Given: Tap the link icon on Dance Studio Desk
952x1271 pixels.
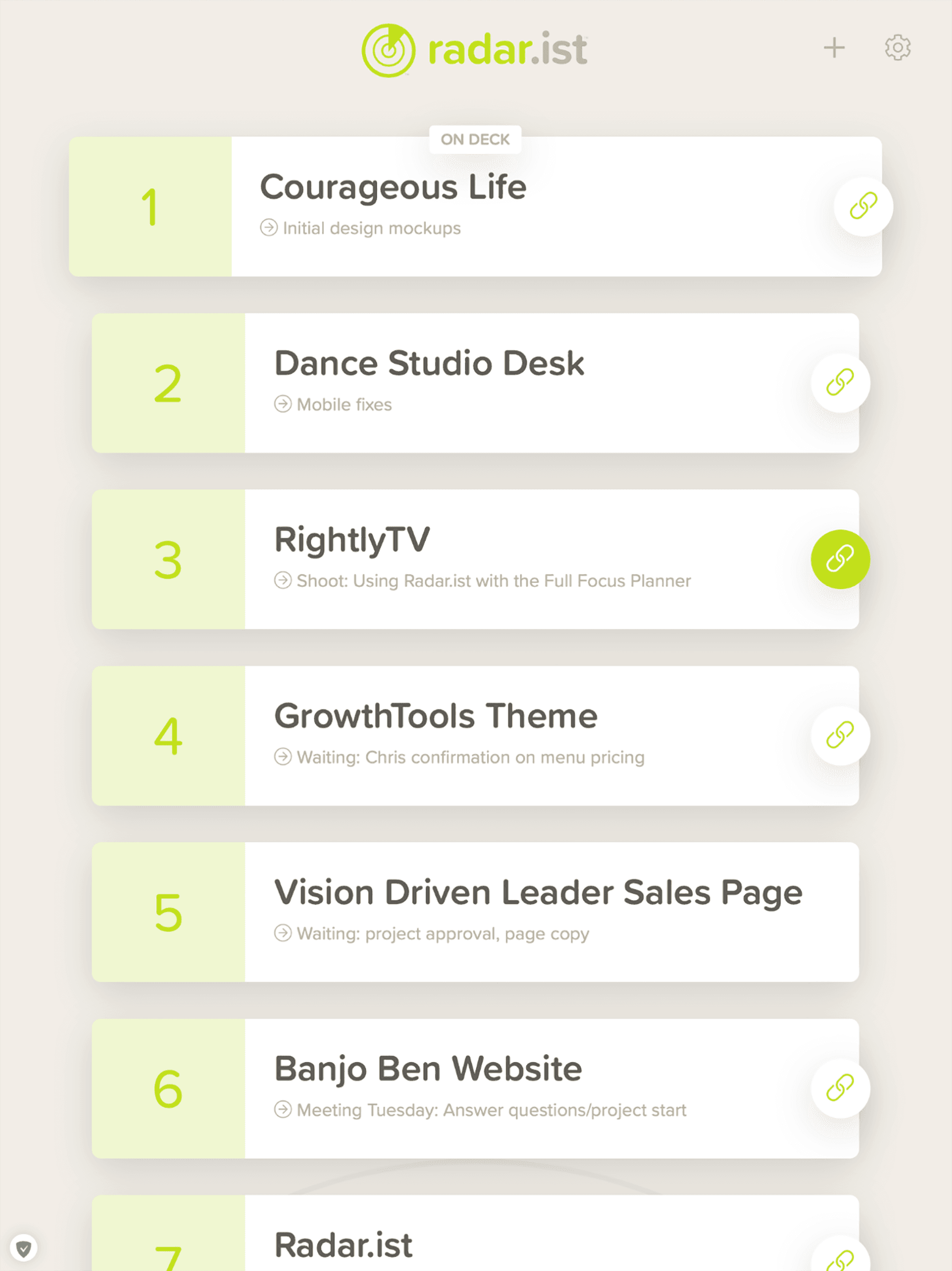Looking at the screenshot, I should pyautogui.click(x=840, y=383).
